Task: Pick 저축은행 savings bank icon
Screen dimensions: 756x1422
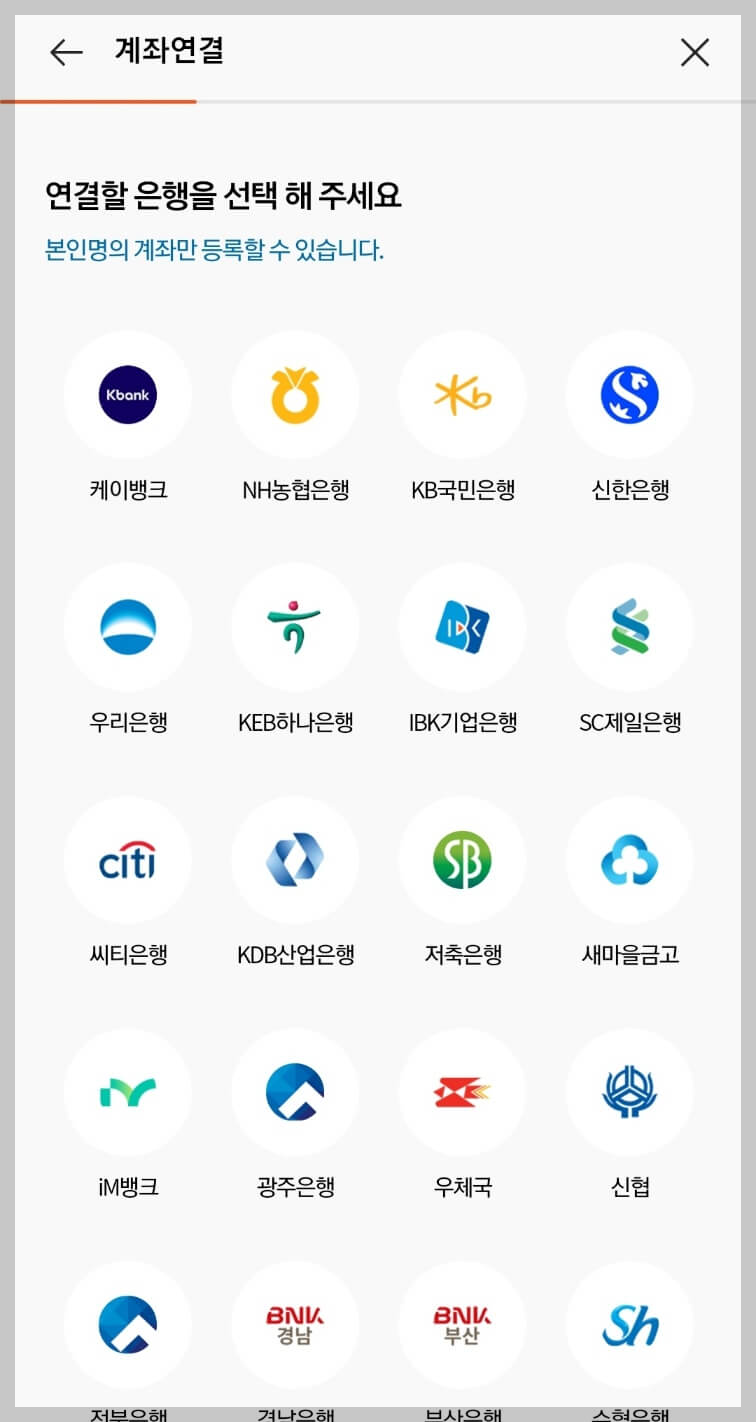Action: point(462,860)
